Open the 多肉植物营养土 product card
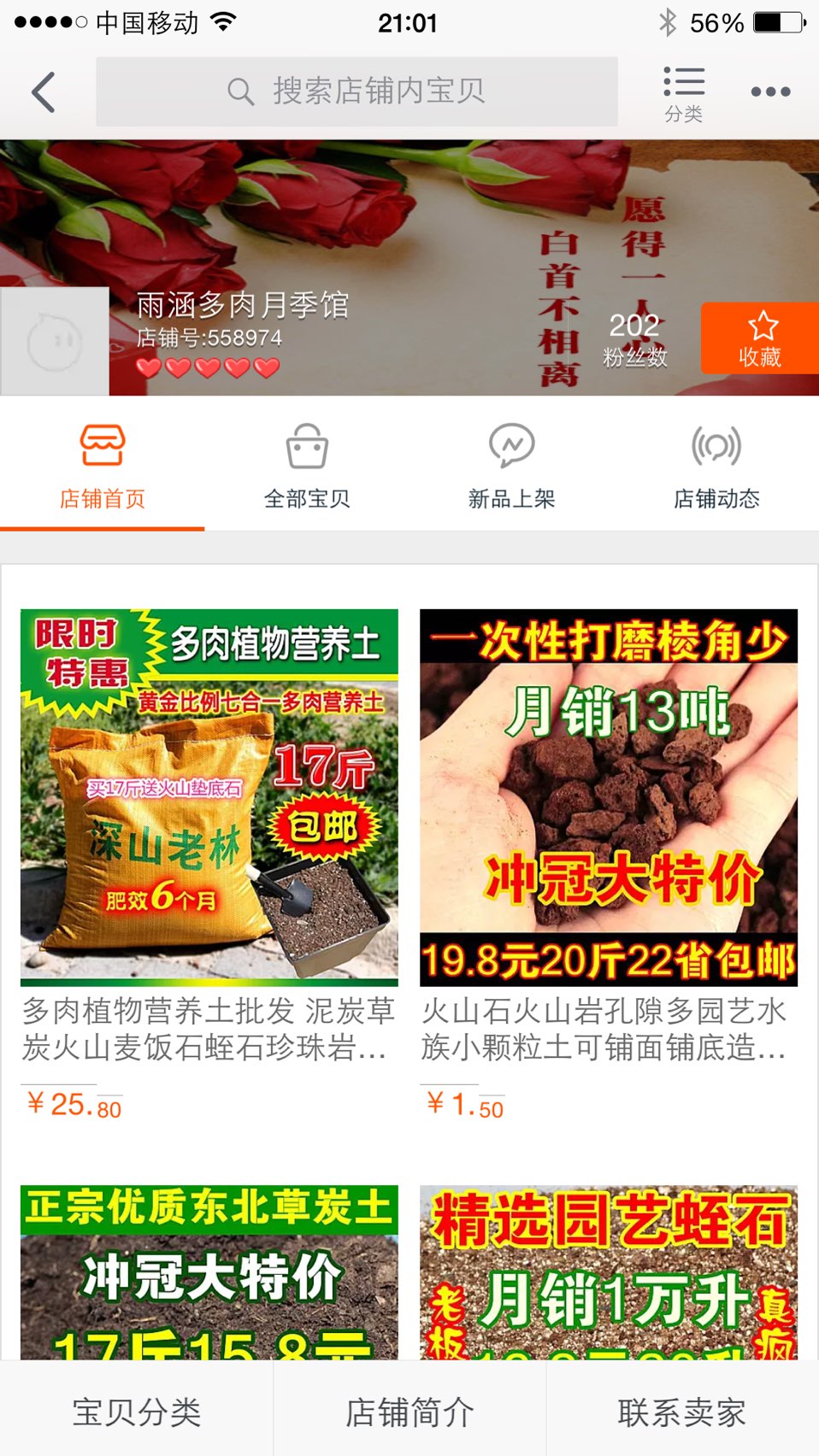Screen dimensions: 819x1456 pyautogui.click(x=209, y=865)
